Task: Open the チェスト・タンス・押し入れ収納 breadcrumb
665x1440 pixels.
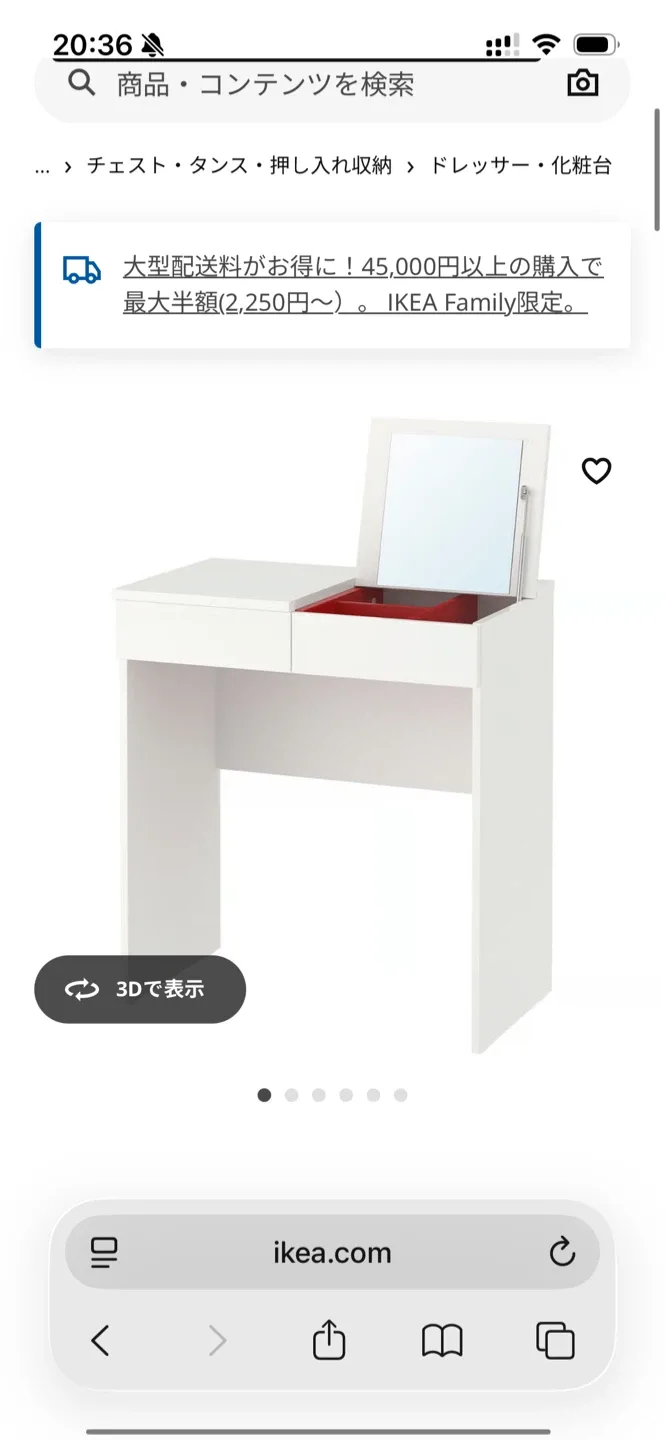Action: [239, 166]
